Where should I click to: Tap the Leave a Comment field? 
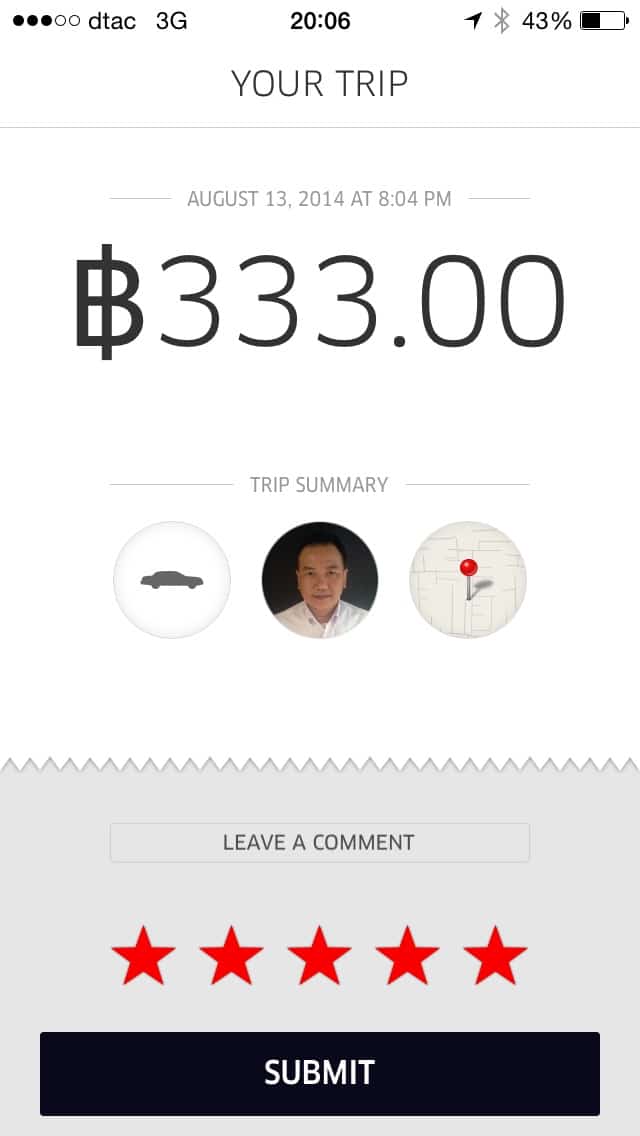click(x=320, y=842)
